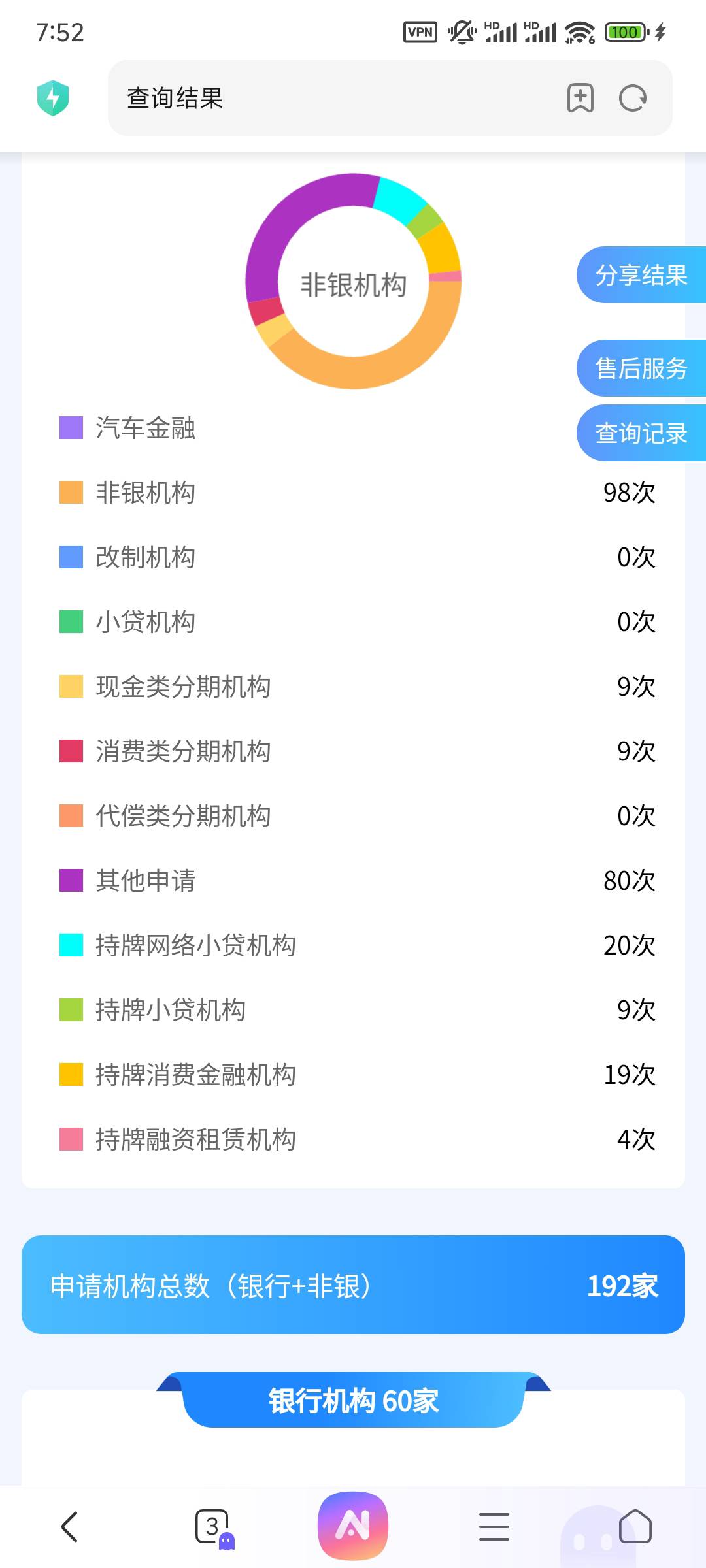
Task: Reload the current page
Action: coord(632,98)
